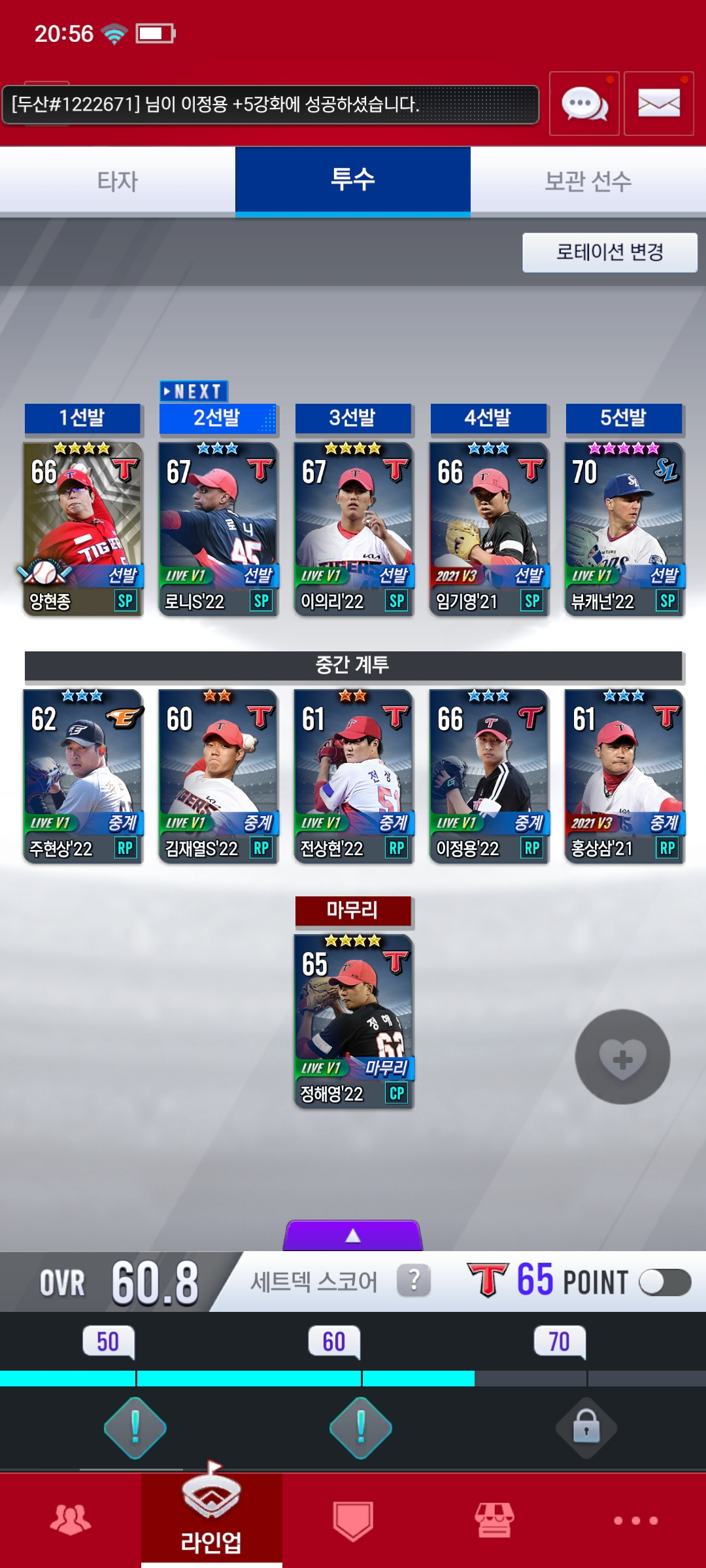Tap the reward icon under score 50
The height and width of the screenshot is (1568, 706).
(x=135, y=1428)
